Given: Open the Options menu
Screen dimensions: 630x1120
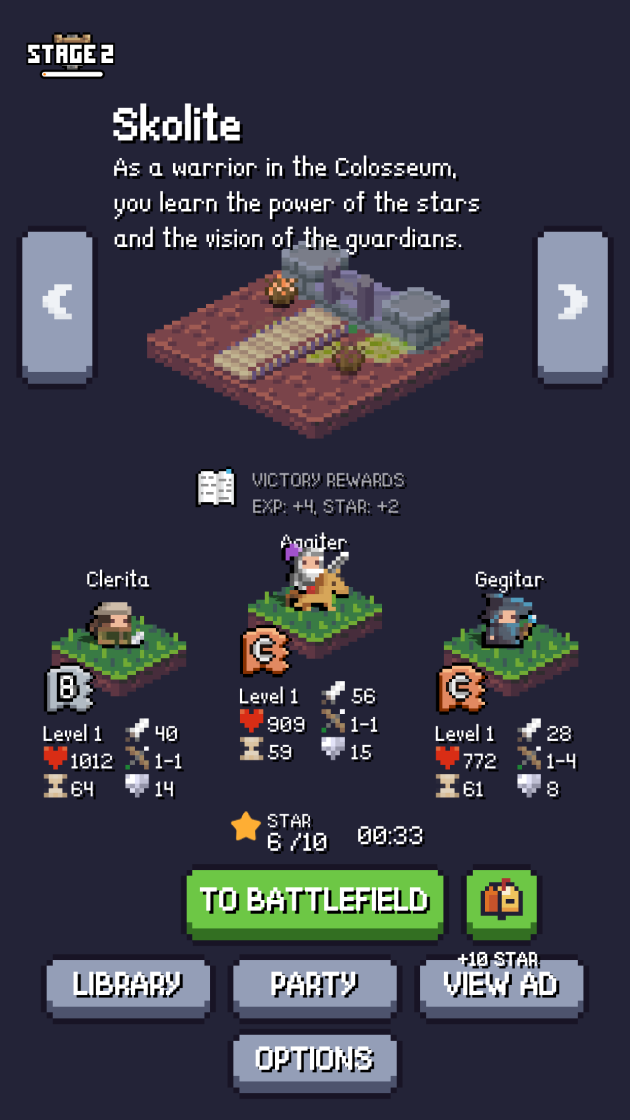Looking at the screenshot, I should tap(314, 1059).
